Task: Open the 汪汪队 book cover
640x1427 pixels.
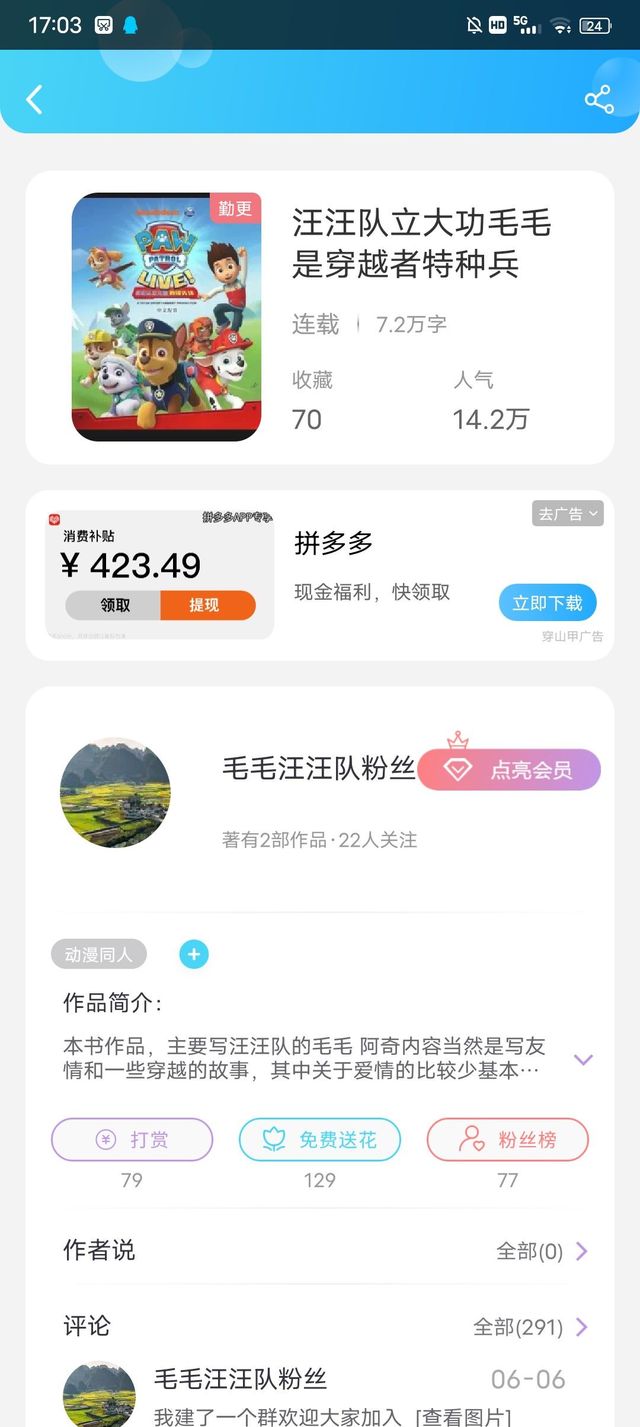Action: coord(166,317)
